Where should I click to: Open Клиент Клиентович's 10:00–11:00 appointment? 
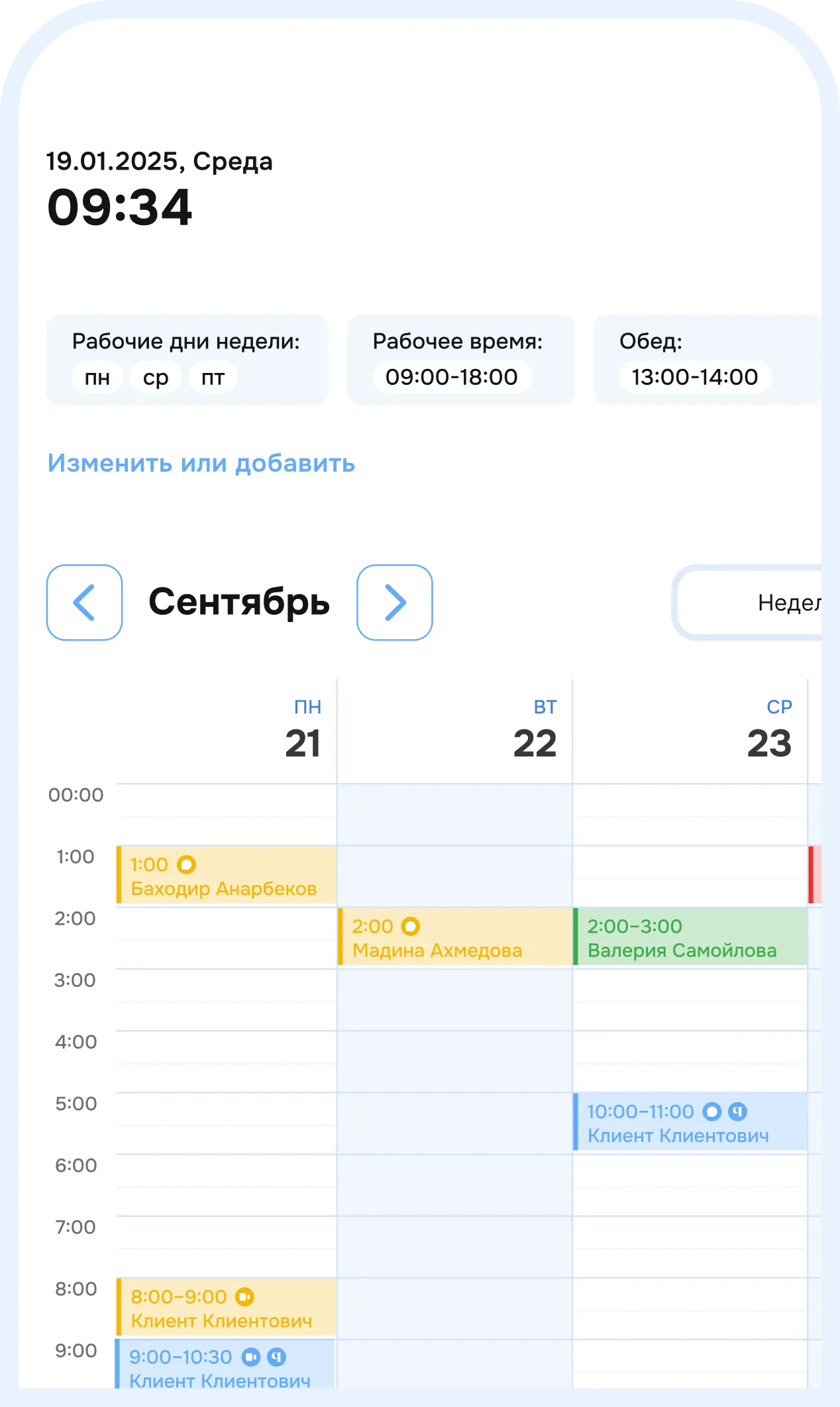point(690,1122)
